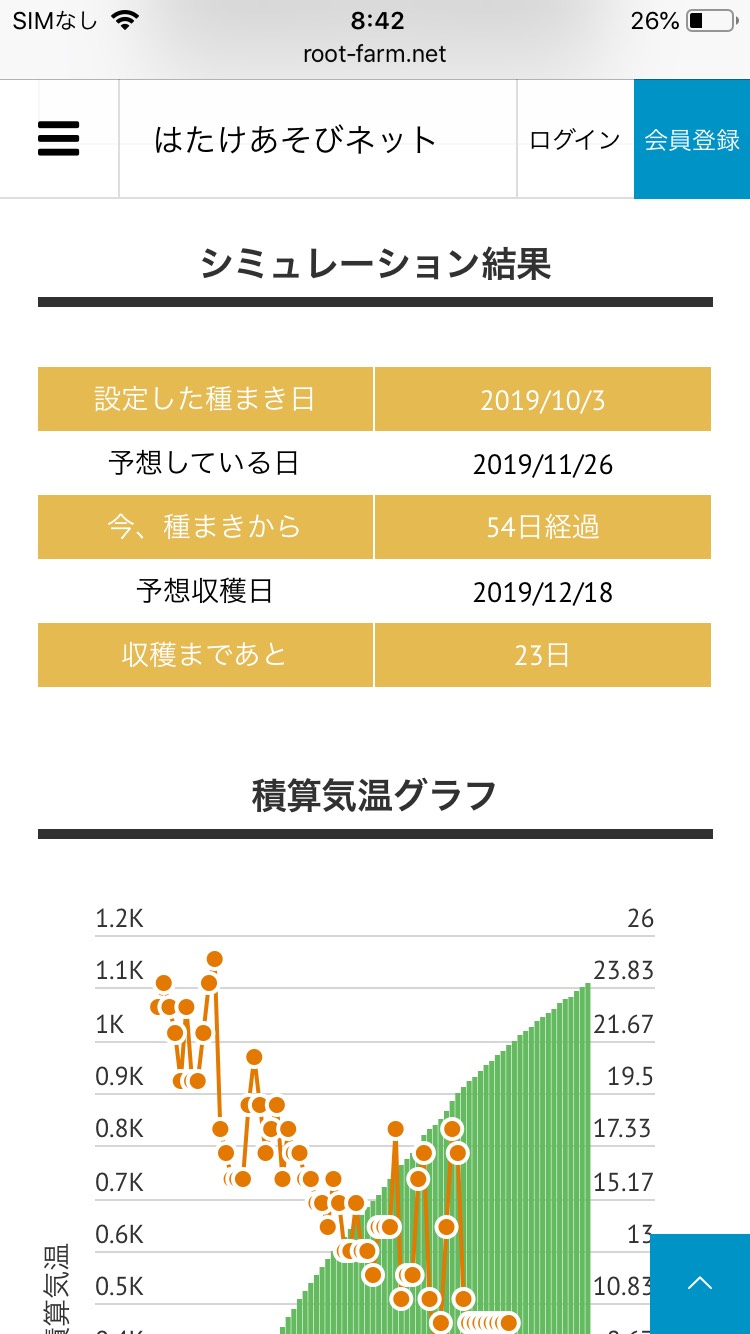
Task: Open the hamburger menu
Action: (59, 139)
